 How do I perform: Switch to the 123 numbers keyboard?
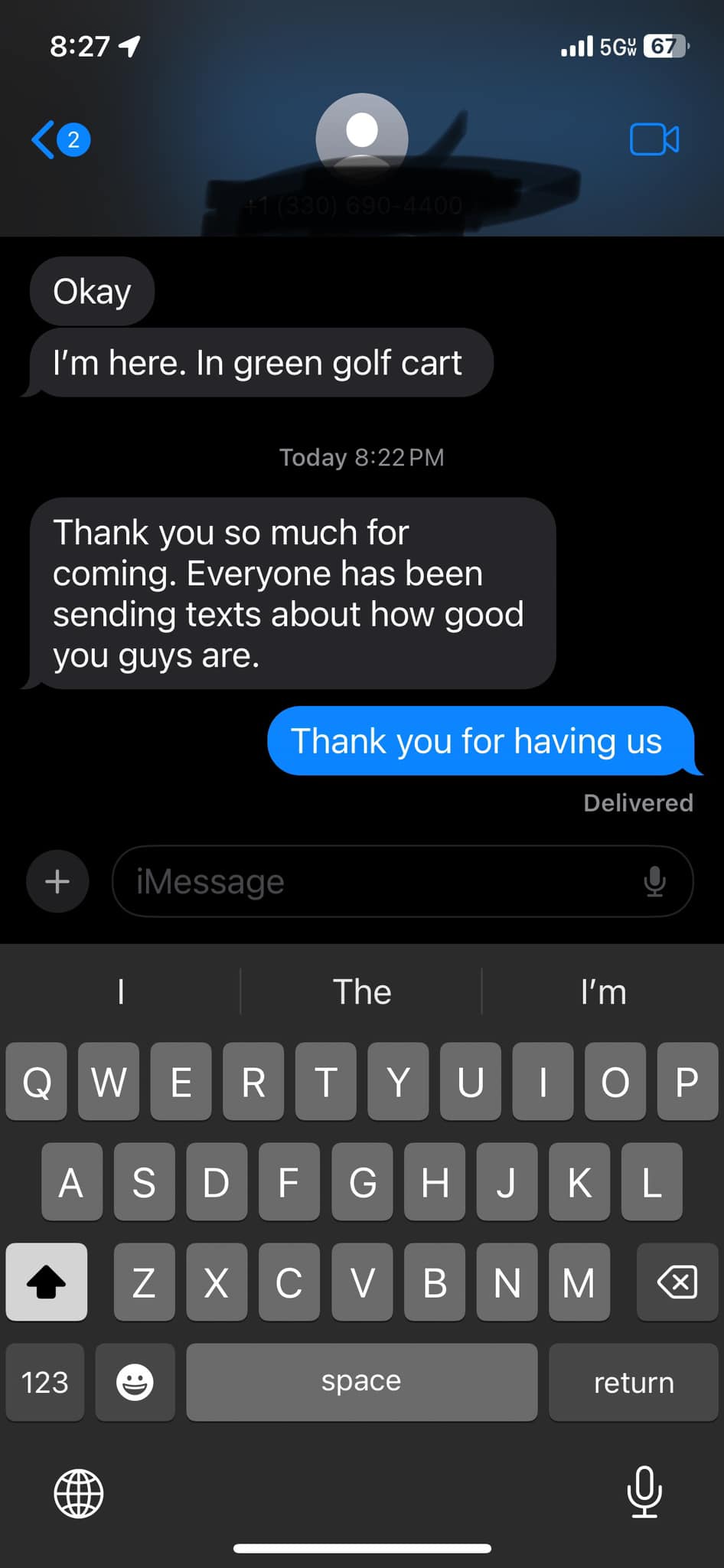tap(44, 1382)
